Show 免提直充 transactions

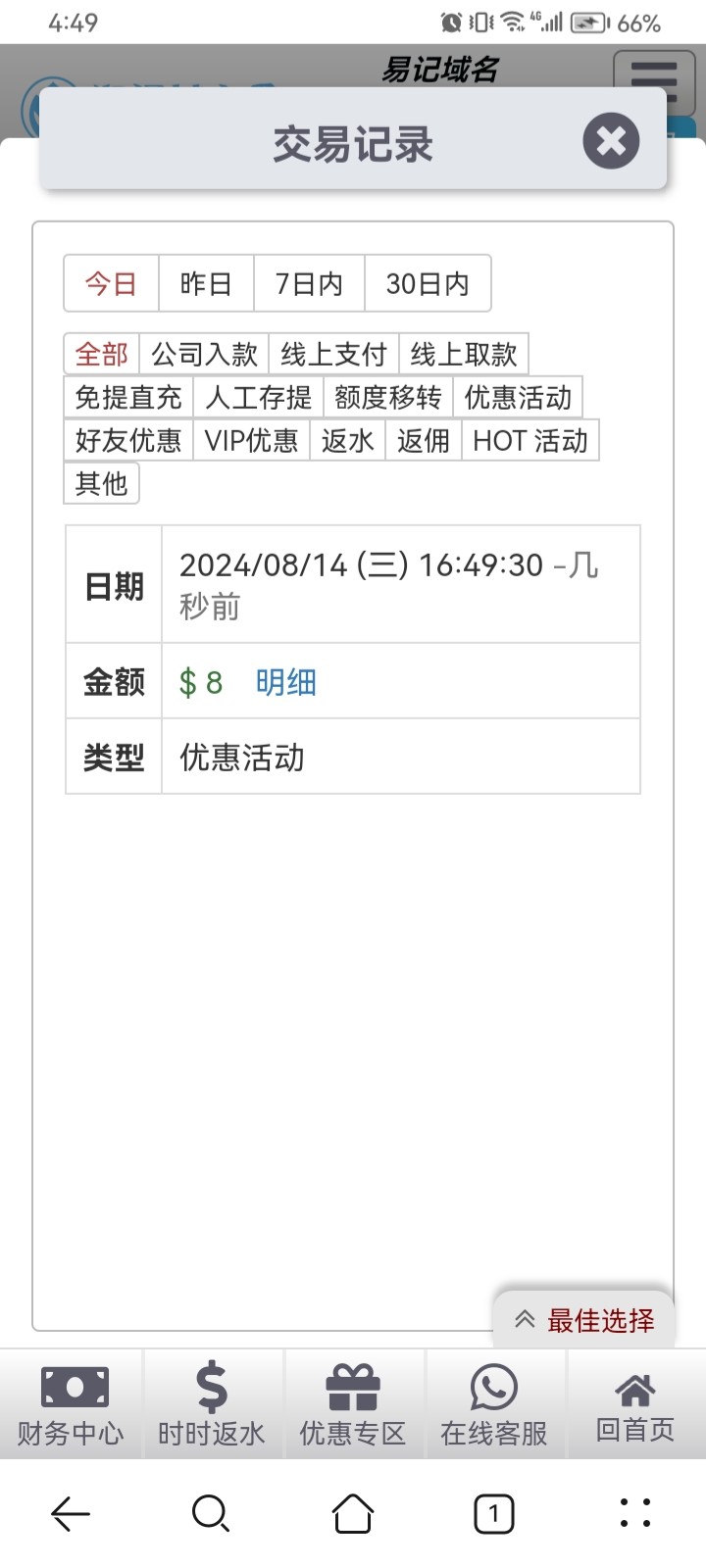point(128,397)
